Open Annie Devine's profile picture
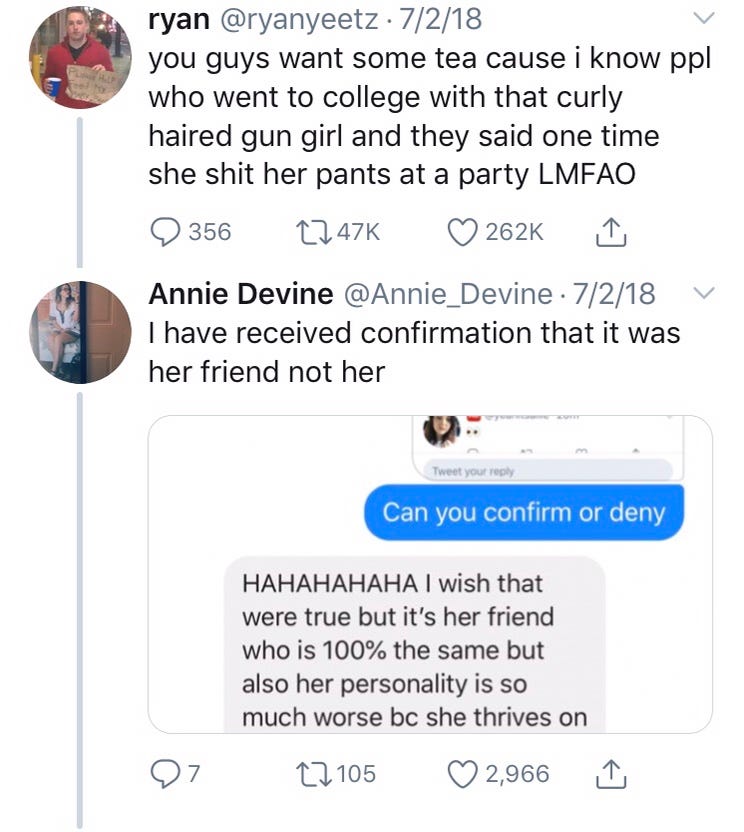Image resolution: width=744 pixels, height=832 pixels. [x=79, y=333]
